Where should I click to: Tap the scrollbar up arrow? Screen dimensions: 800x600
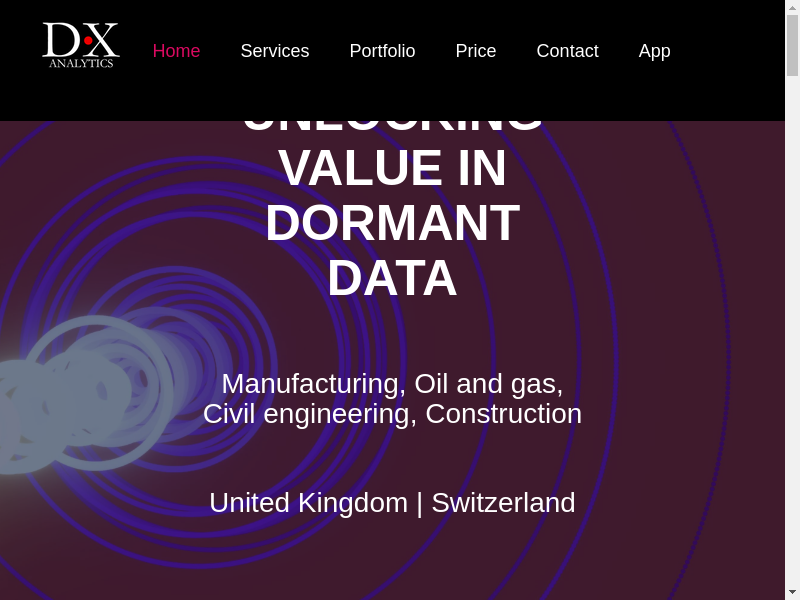792,7
